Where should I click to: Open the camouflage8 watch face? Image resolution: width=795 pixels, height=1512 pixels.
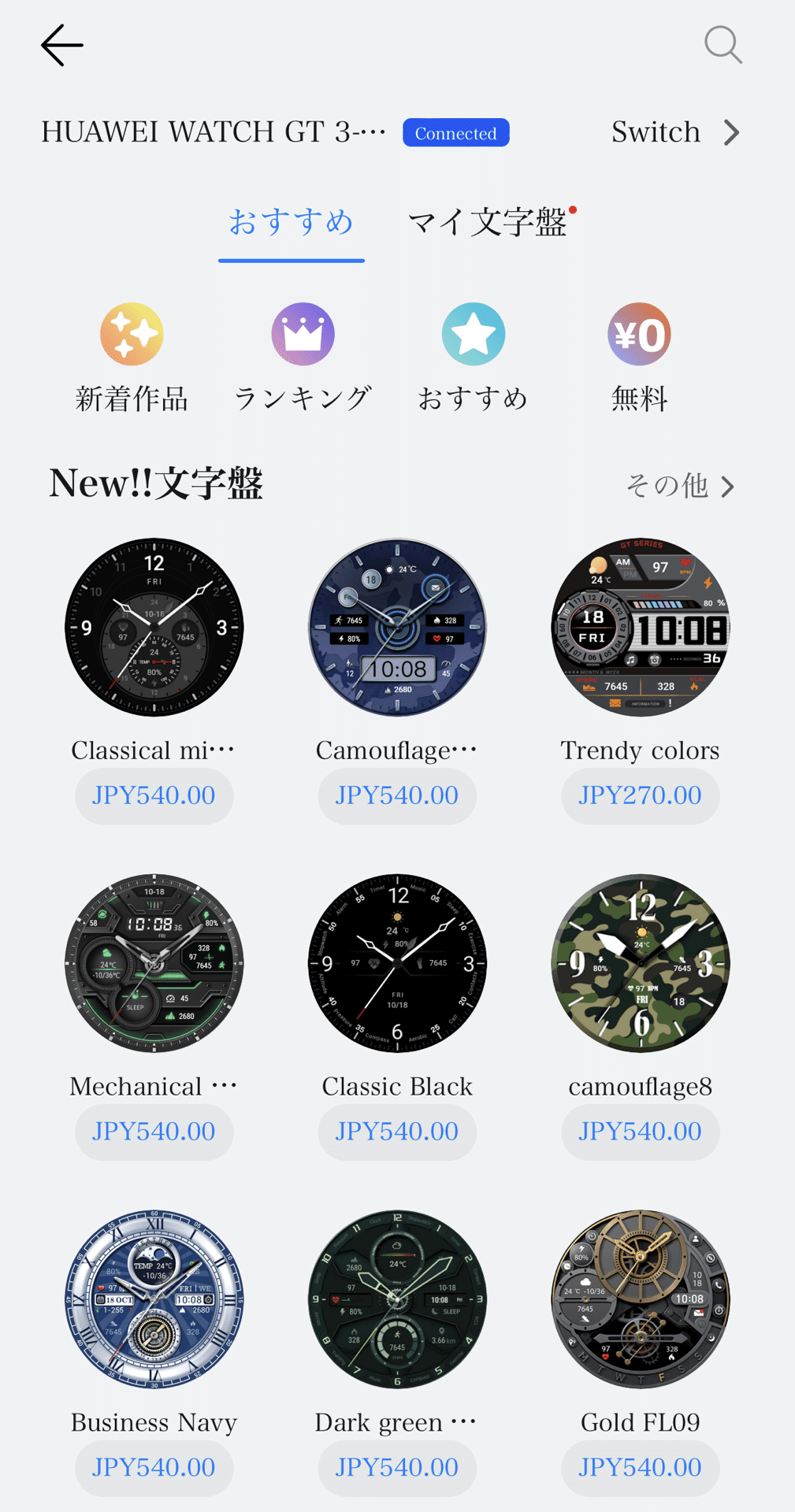click(x=640, y=963)
